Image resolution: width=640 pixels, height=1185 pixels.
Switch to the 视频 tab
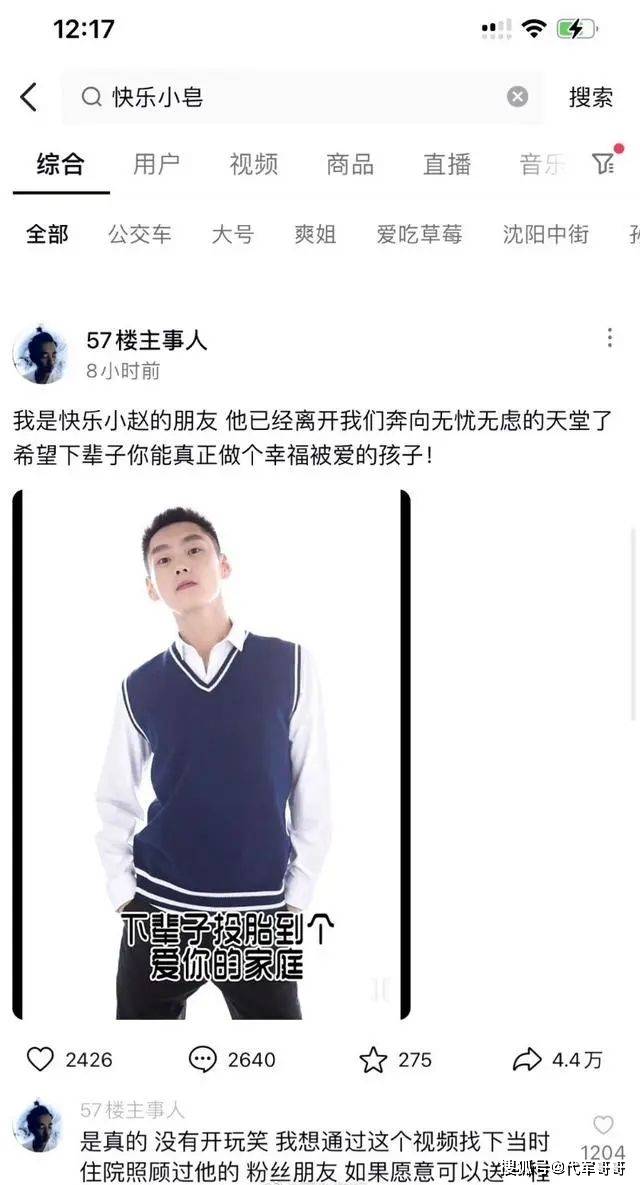tap(253, 164)
